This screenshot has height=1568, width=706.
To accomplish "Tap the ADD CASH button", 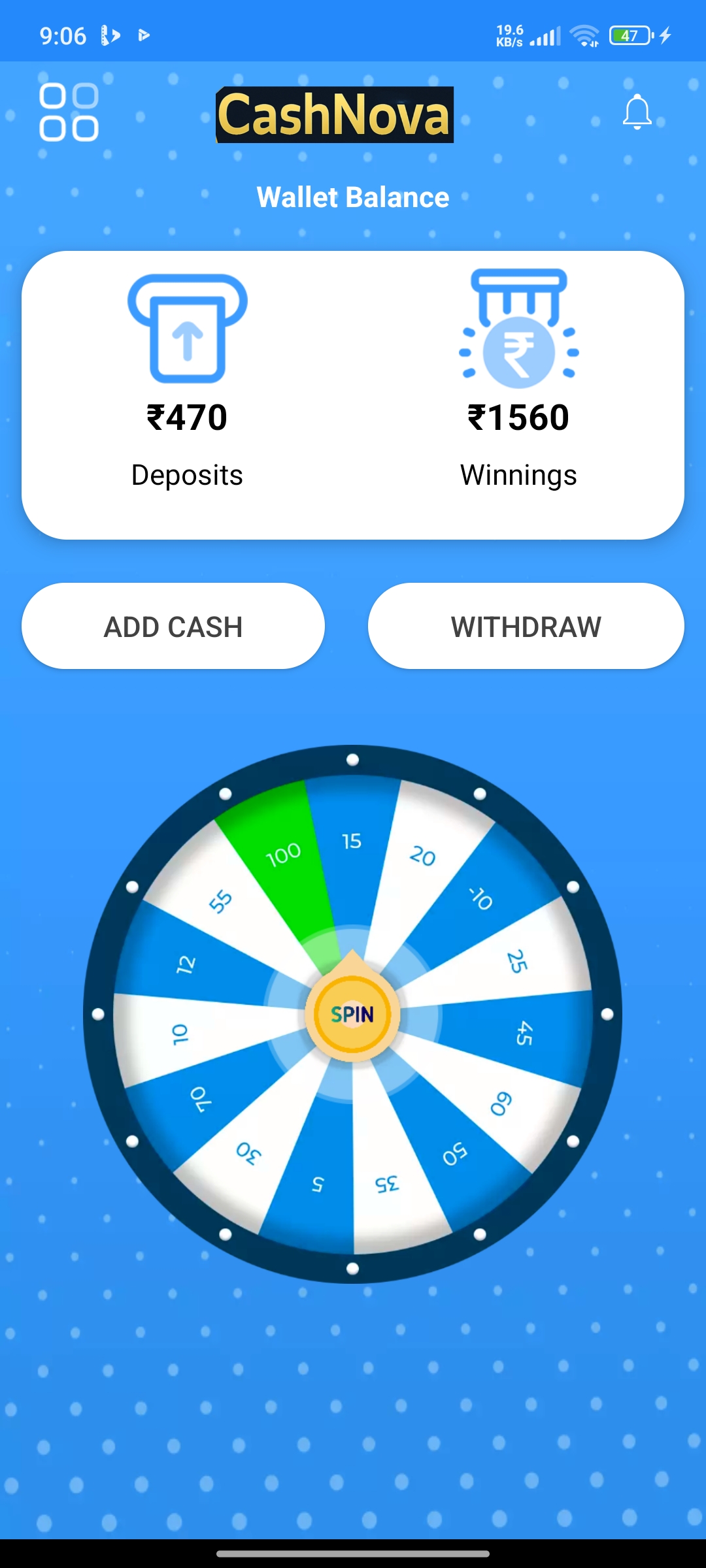I will tap(173, 626).
